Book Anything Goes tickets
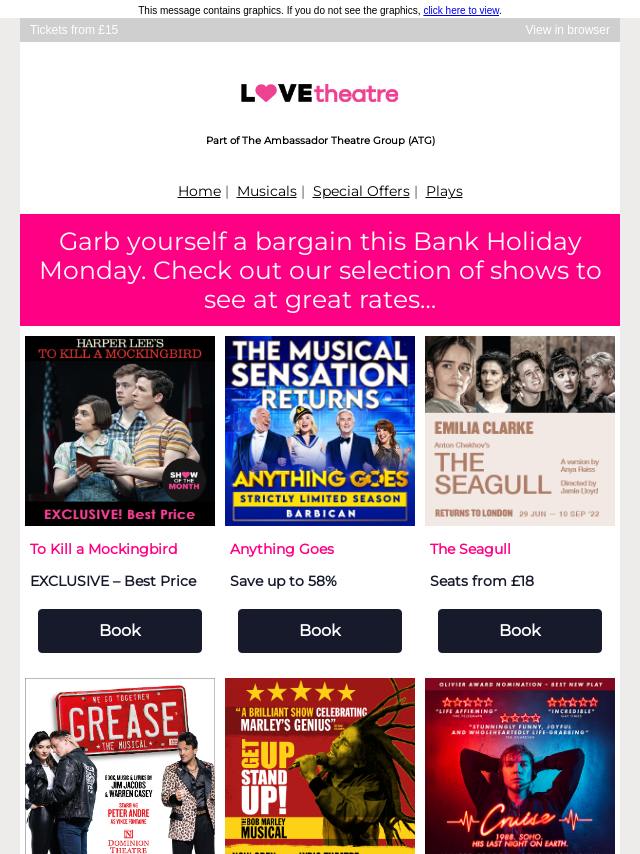Screen dimensions: 640x854 point(320,631)
